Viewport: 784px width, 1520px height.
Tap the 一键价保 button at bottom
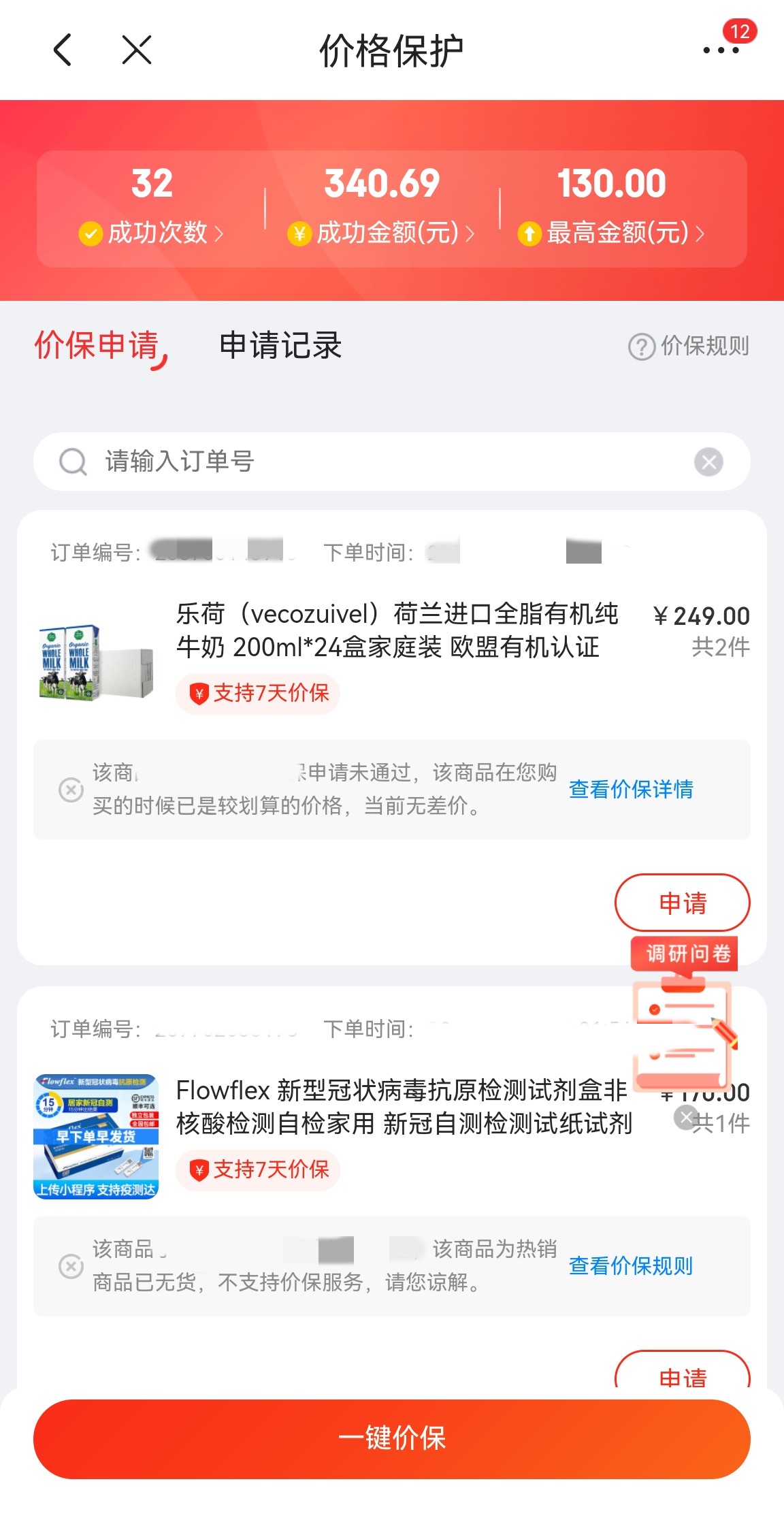[392, 1438]
